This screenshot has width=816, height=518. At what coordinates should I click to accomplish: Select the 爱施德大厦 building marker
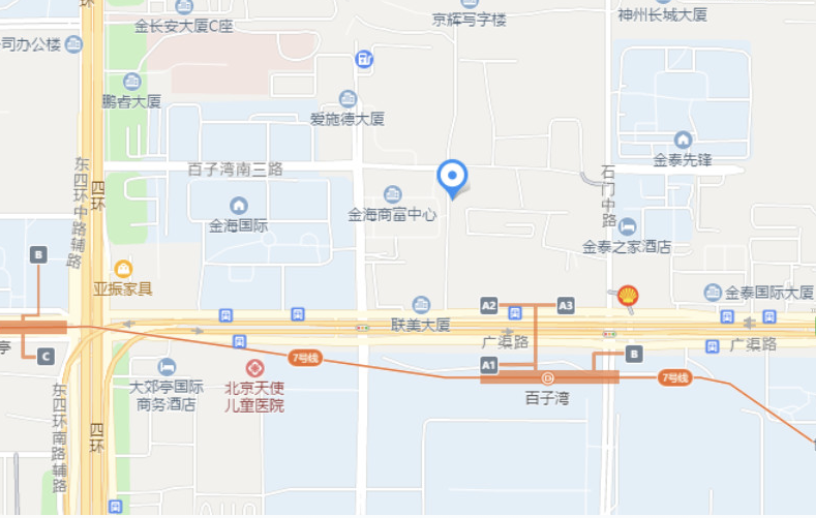pyautogui.click(x=347, y=99)
